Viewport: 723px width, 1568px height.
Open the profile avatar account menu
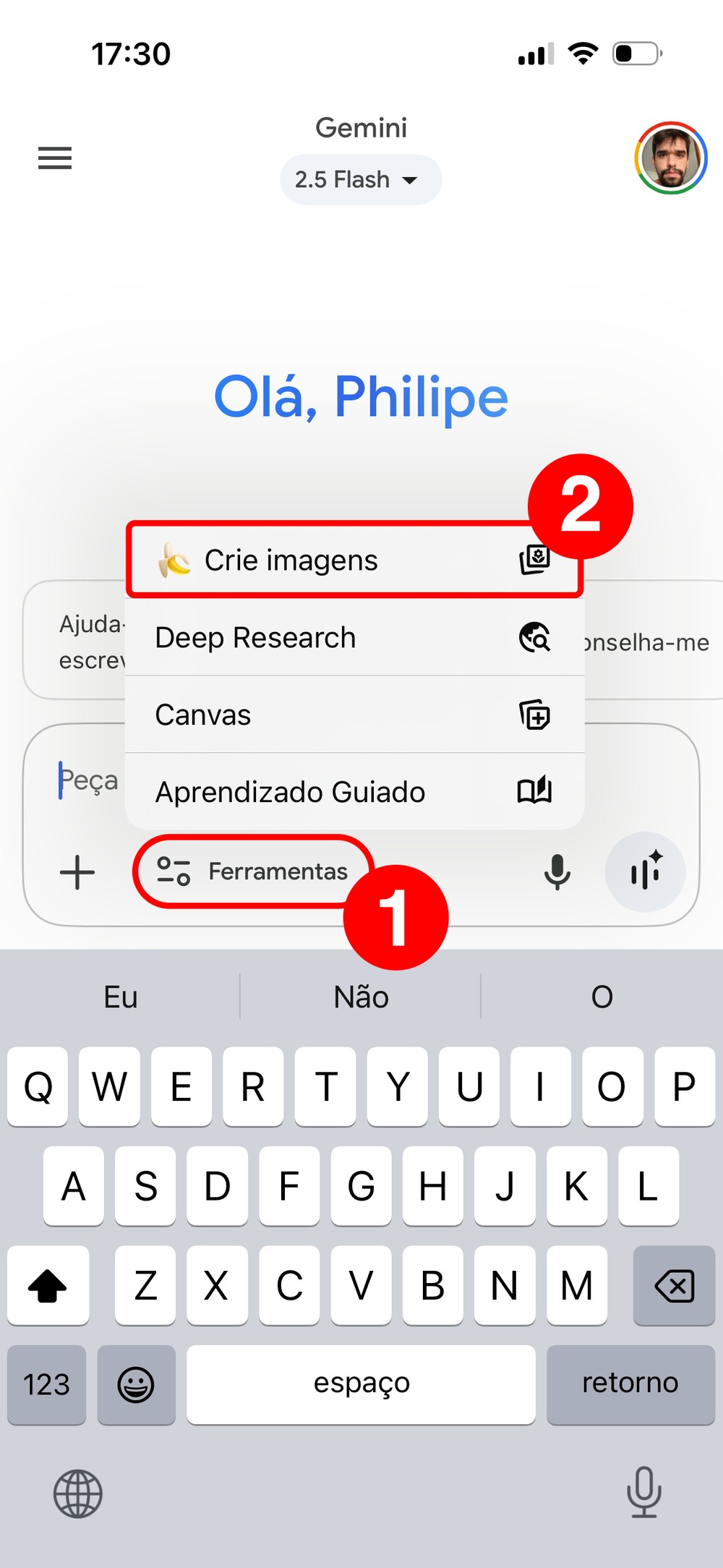[670, 158]
